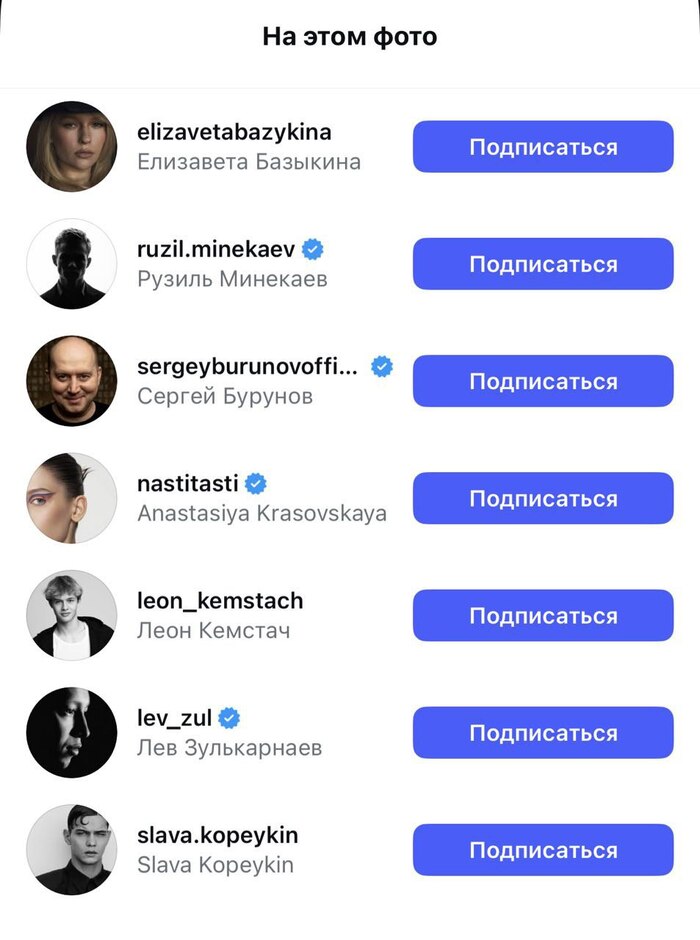Tap Подписаться next to nastitasti
Image resolution: width=700 pixels, height=940 pixels.
543,498
